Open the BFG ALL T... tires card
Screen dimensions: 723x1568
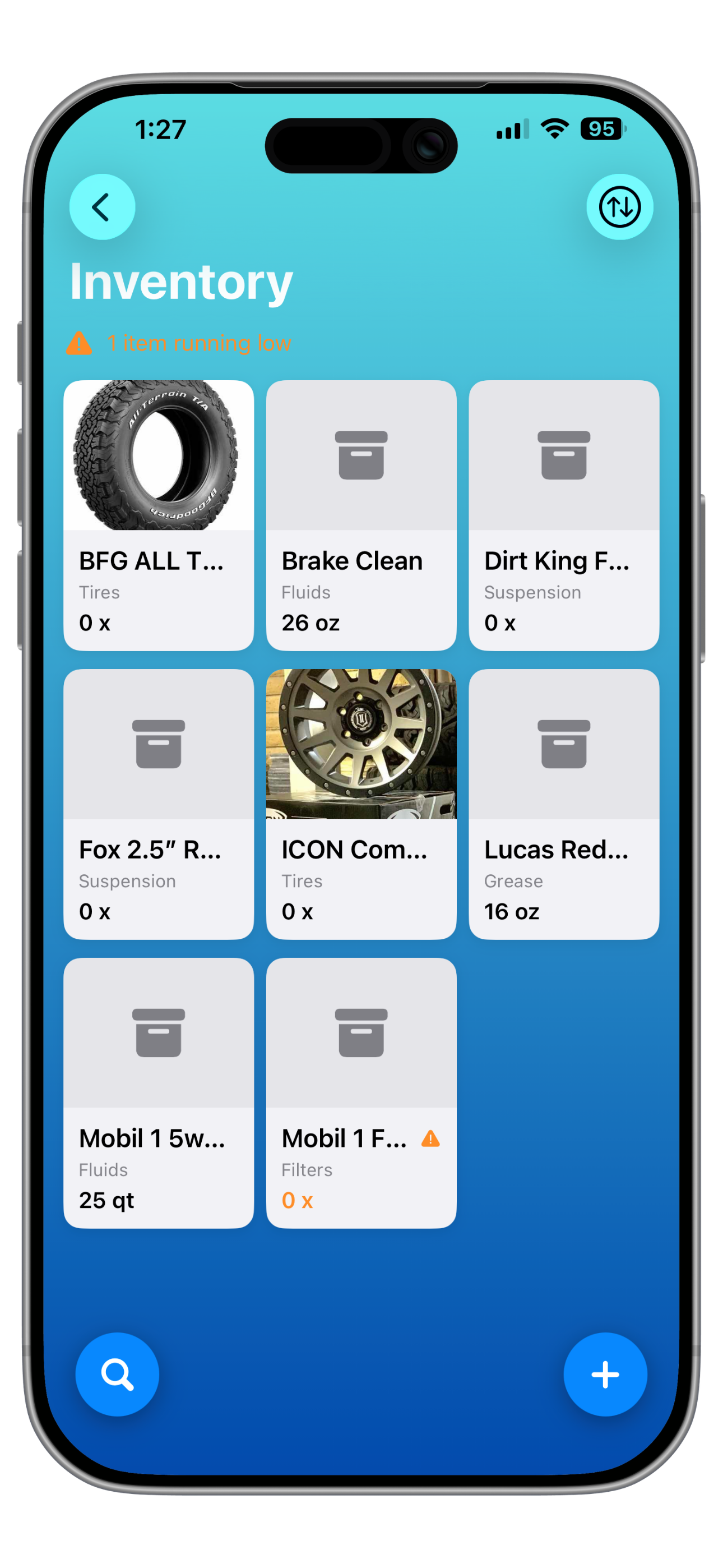158,515
